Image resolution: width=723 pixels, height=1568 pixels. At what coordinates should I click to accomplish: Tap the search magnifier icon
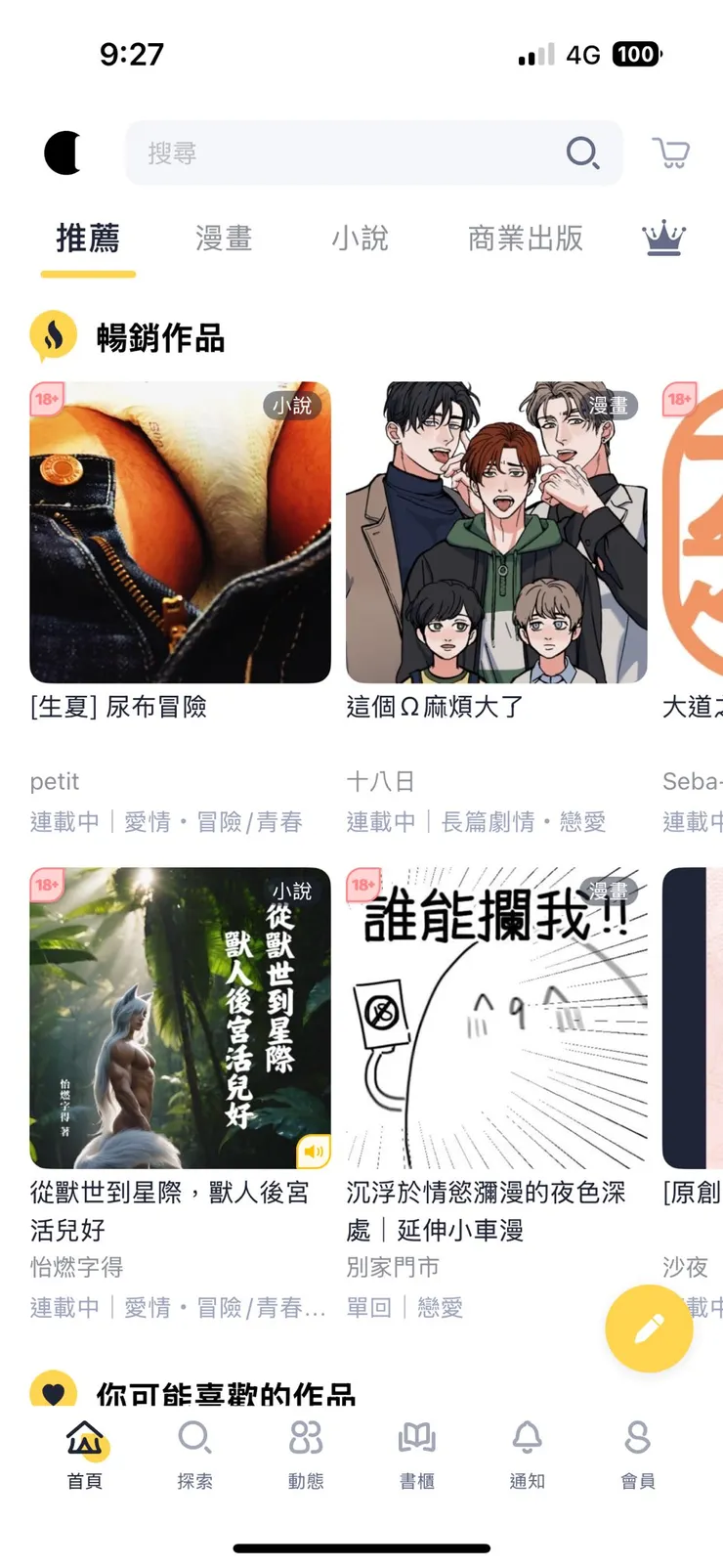pos(583,153)
